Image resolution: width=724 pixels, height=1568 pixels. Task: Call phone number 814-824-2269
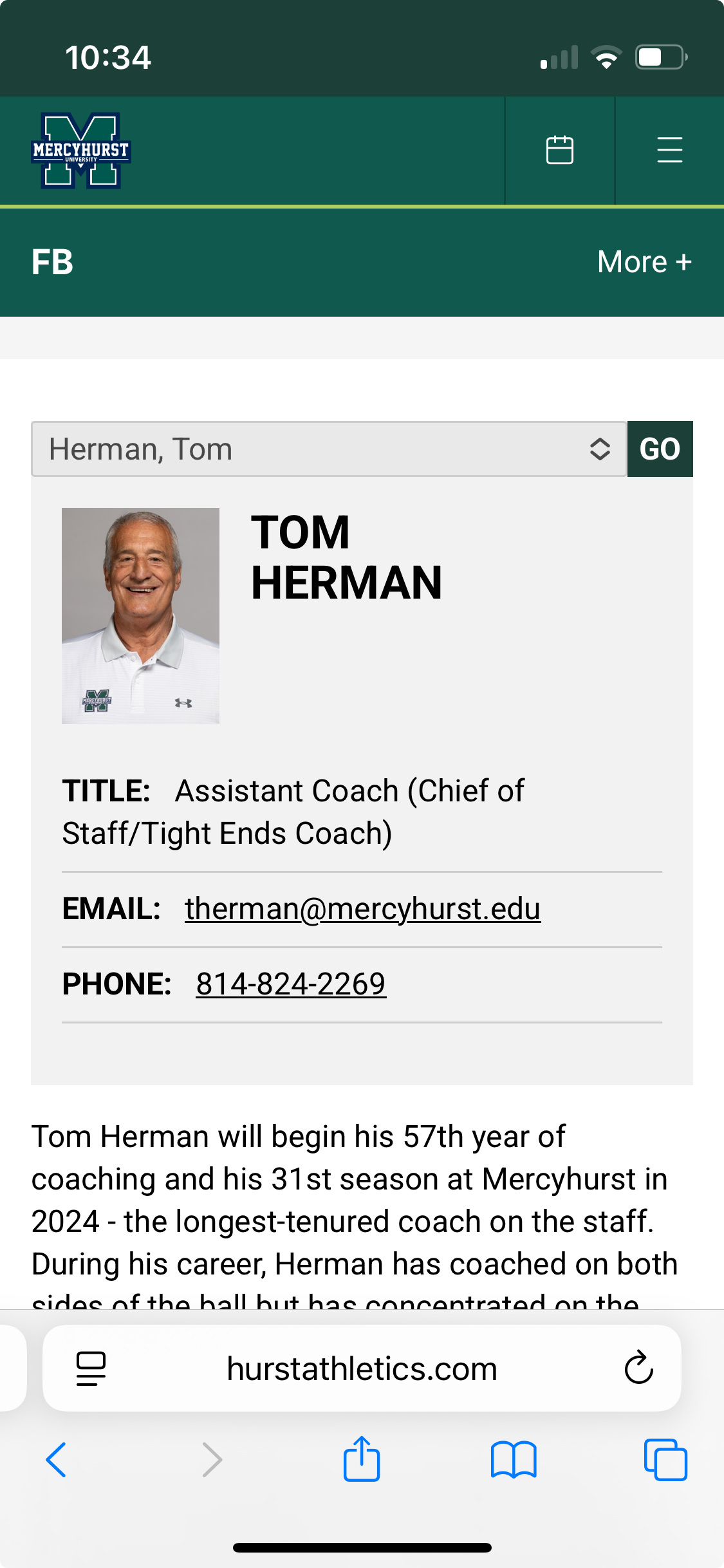point(291,984)
